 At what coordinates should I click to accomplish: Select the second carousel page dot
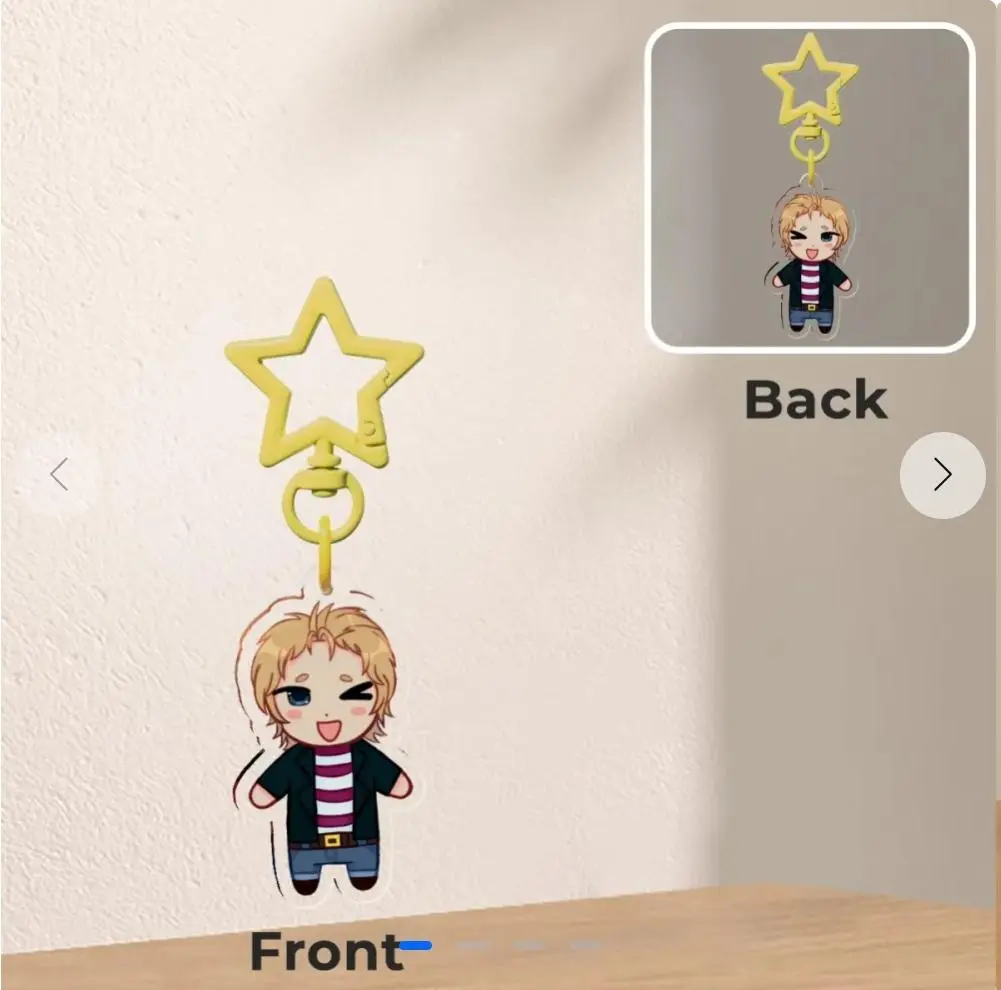[472, 945]
